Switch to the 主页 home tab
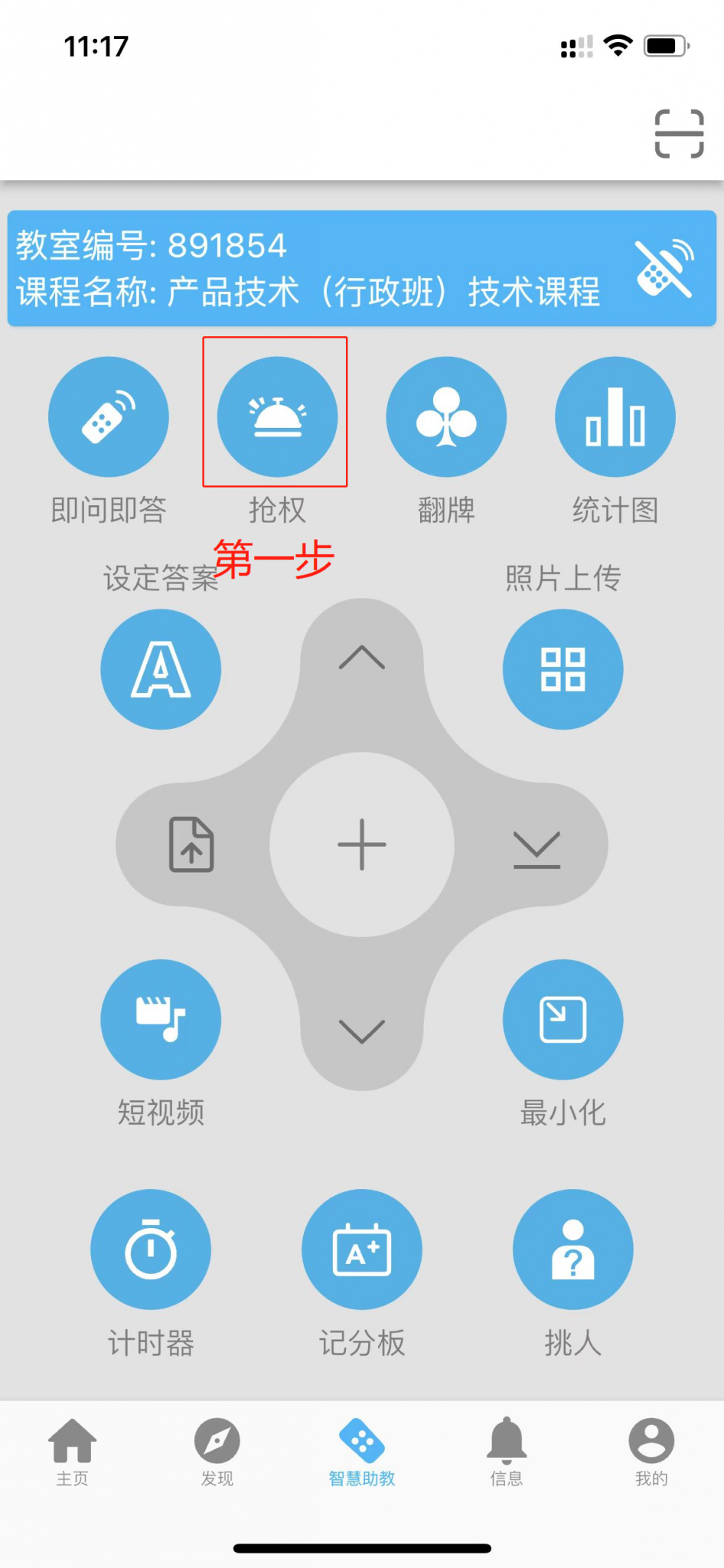Viewport: 724px width, 1568px height. 72,1452
